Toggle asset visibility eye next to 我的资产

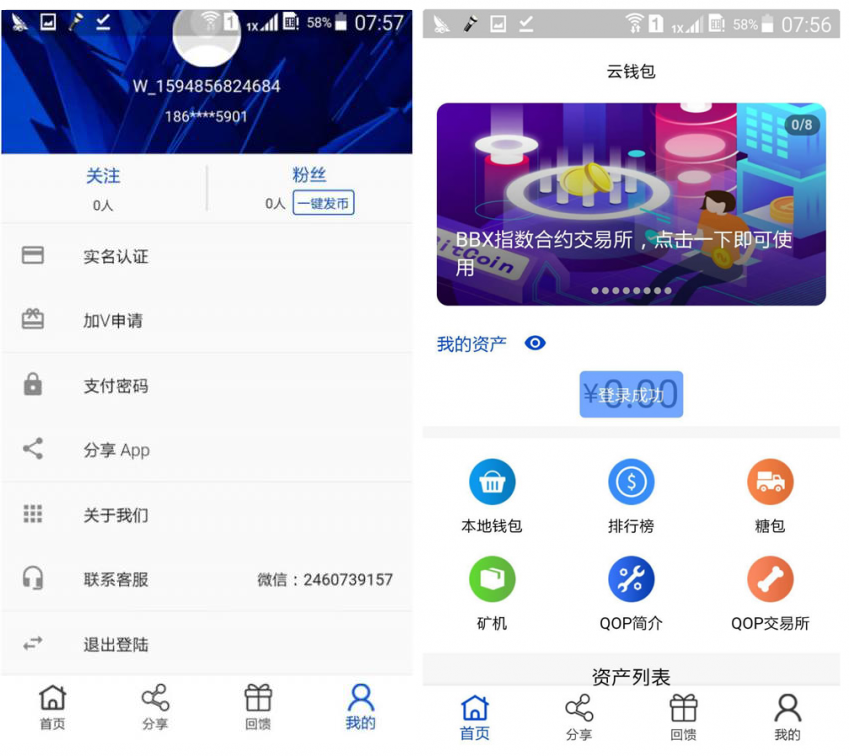535,344
